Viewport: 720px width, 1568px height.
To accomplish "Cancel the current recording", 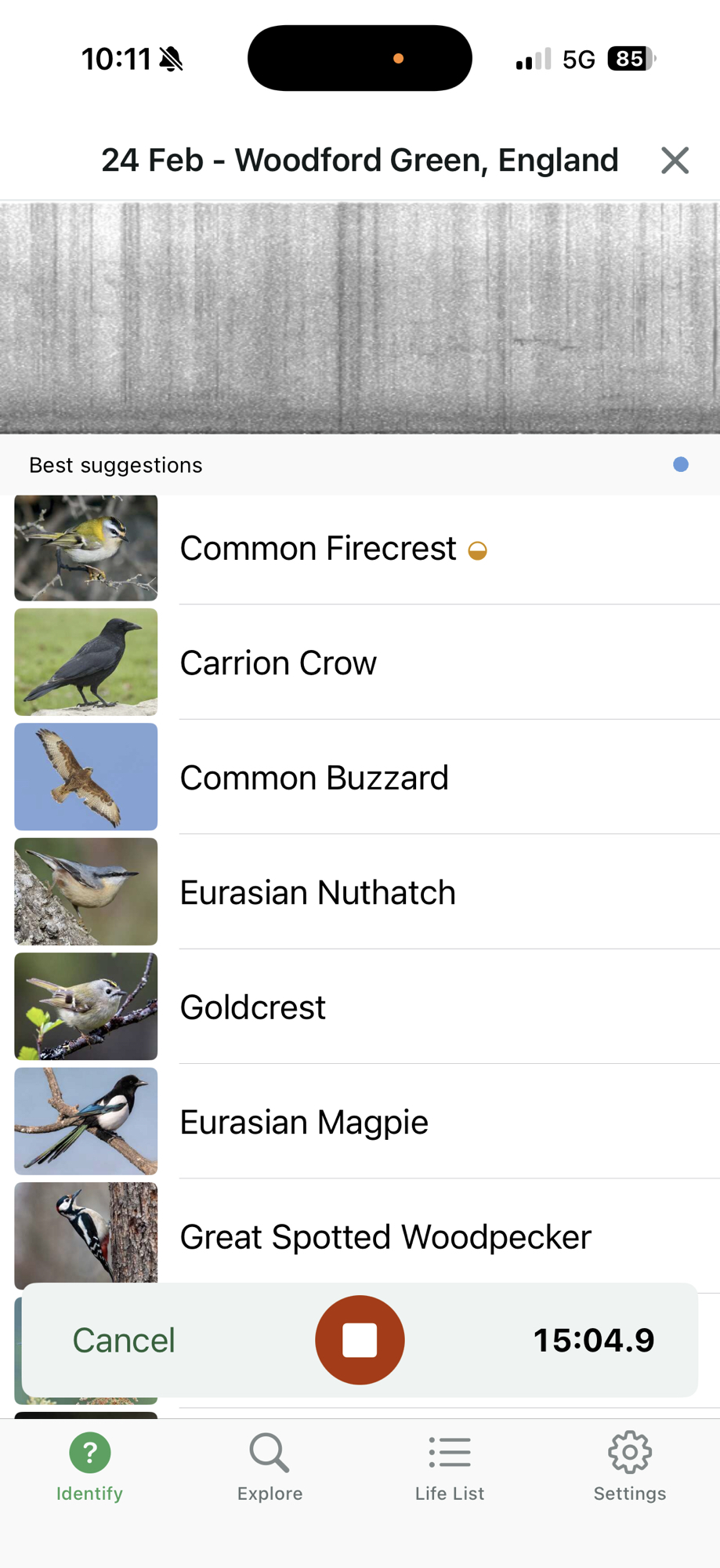I will coord(124,1340).
